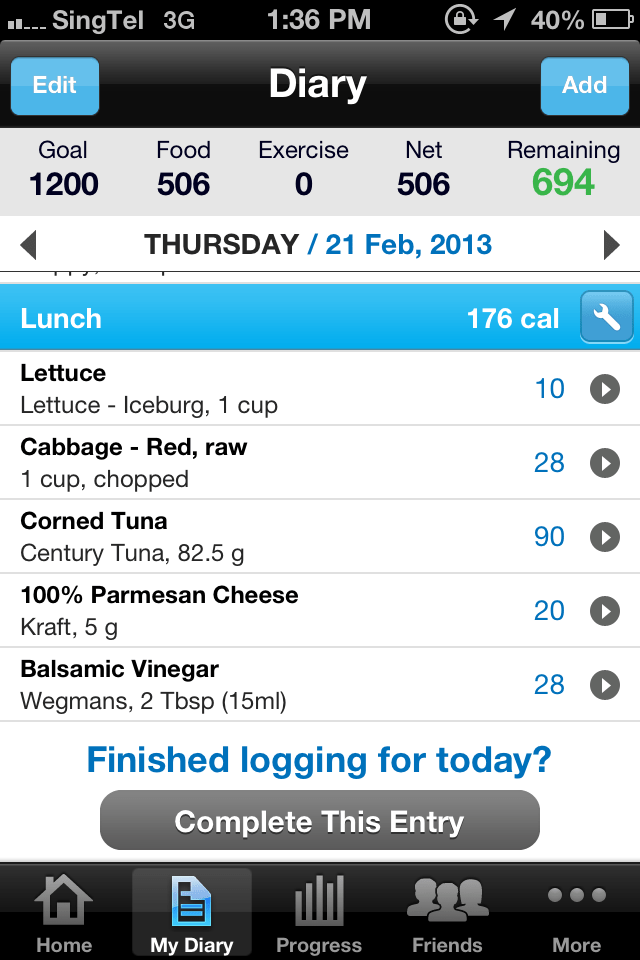Image resolution: width=640 pixels, height=960 pixels.
Task: Open the Home tab
Action: (x=64, y=913)
